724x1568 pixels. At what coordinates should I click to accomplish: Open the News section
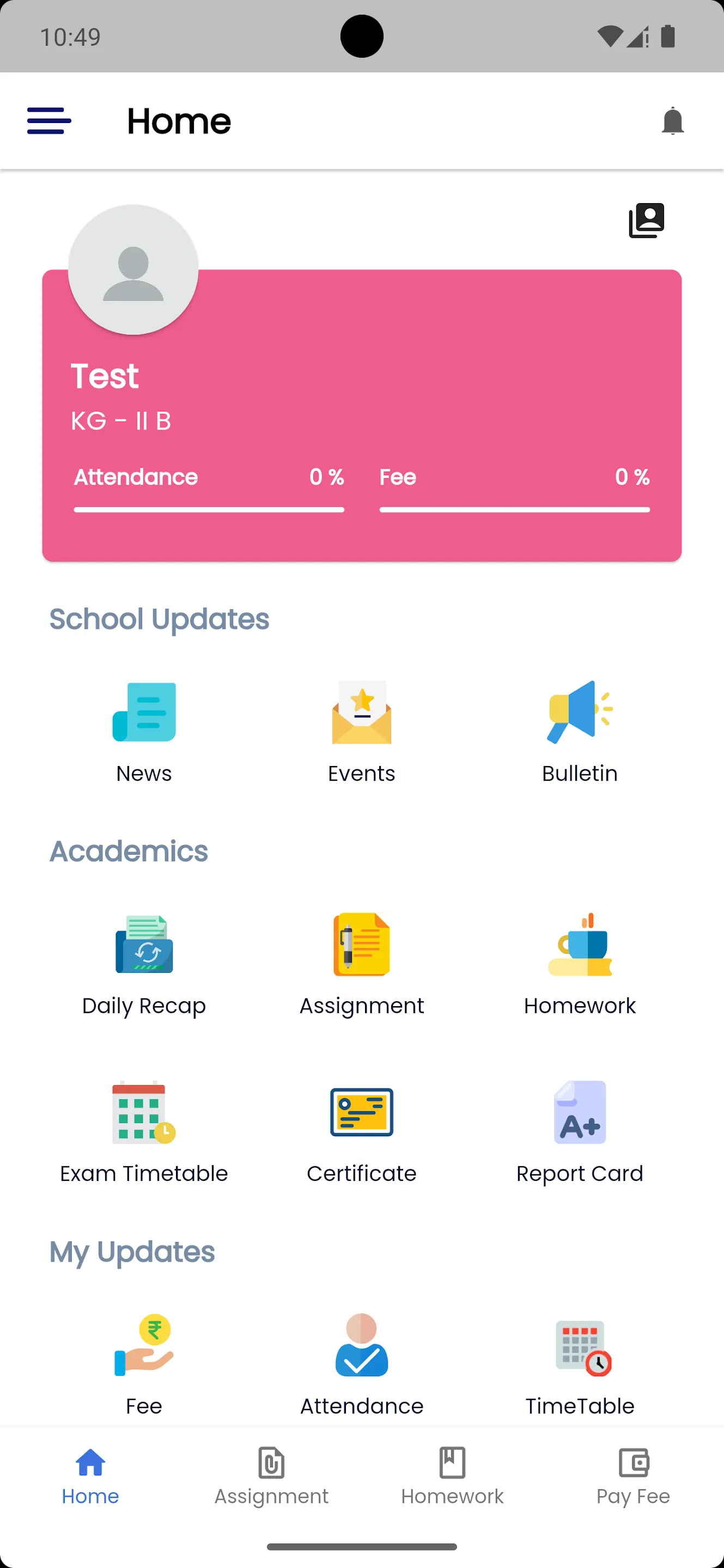point(144,731)
